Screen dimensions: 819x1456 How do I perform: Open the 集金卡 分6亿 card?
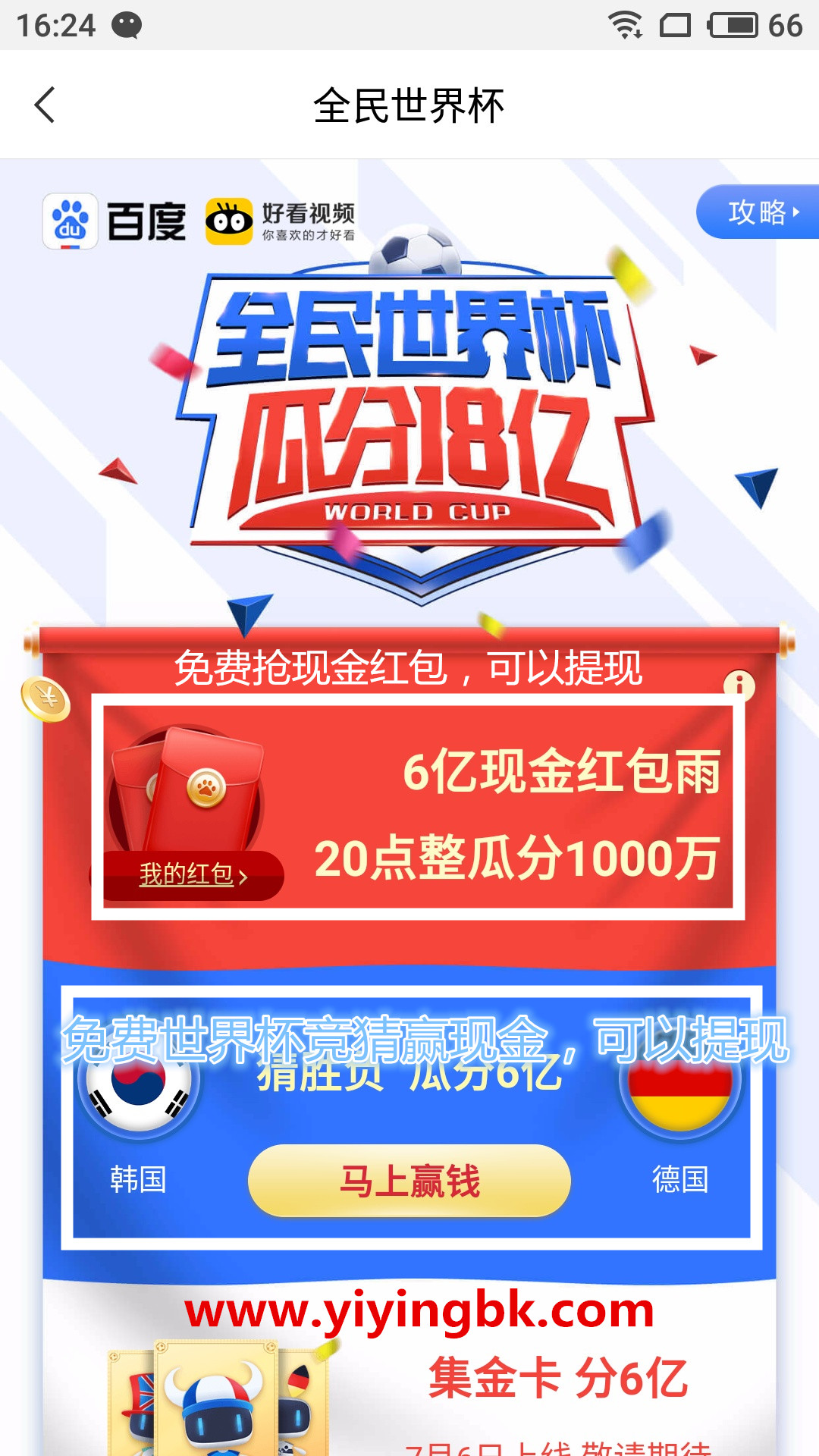pos(557,1379)
